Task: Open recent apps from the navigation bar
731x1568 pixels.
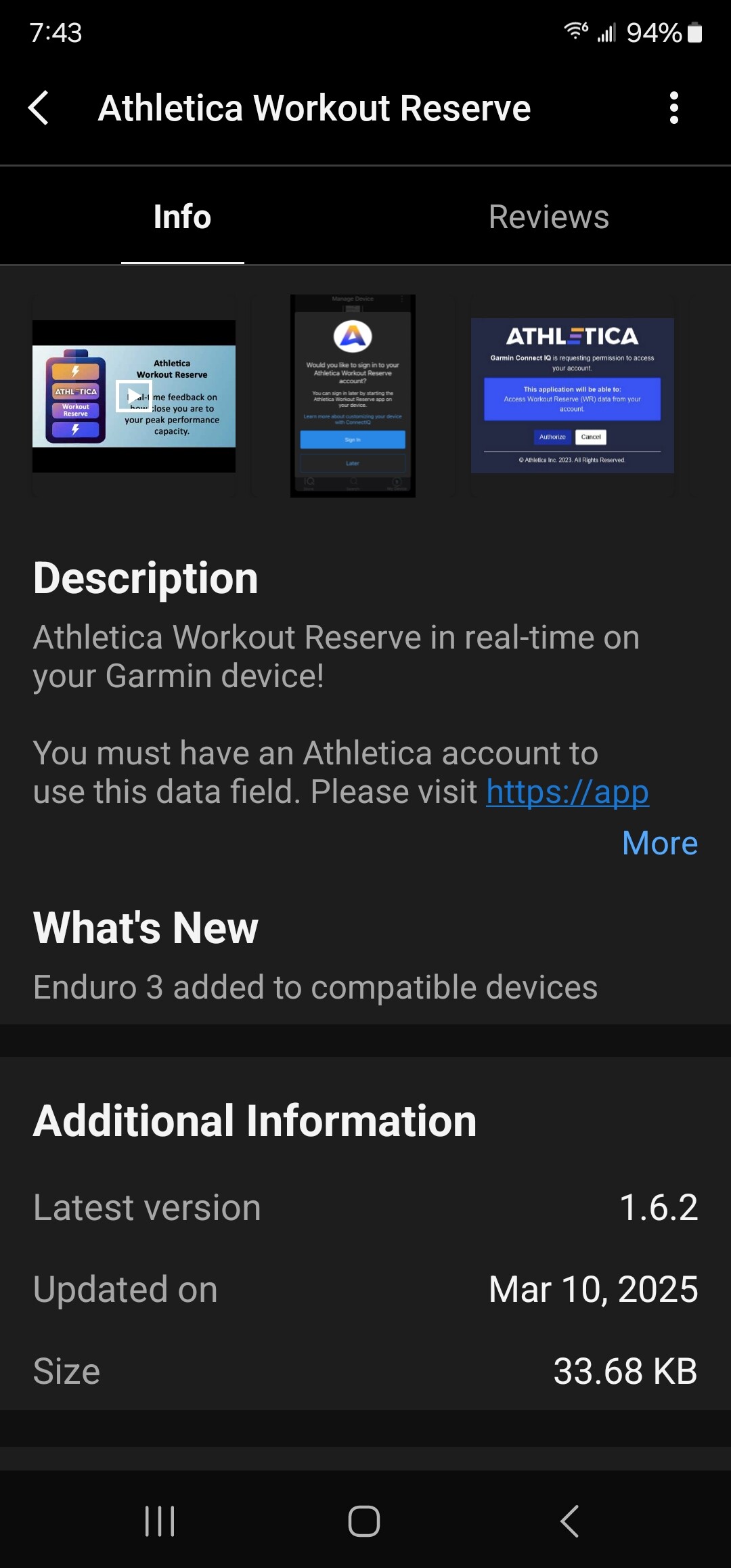Action: pos(160,1521)
